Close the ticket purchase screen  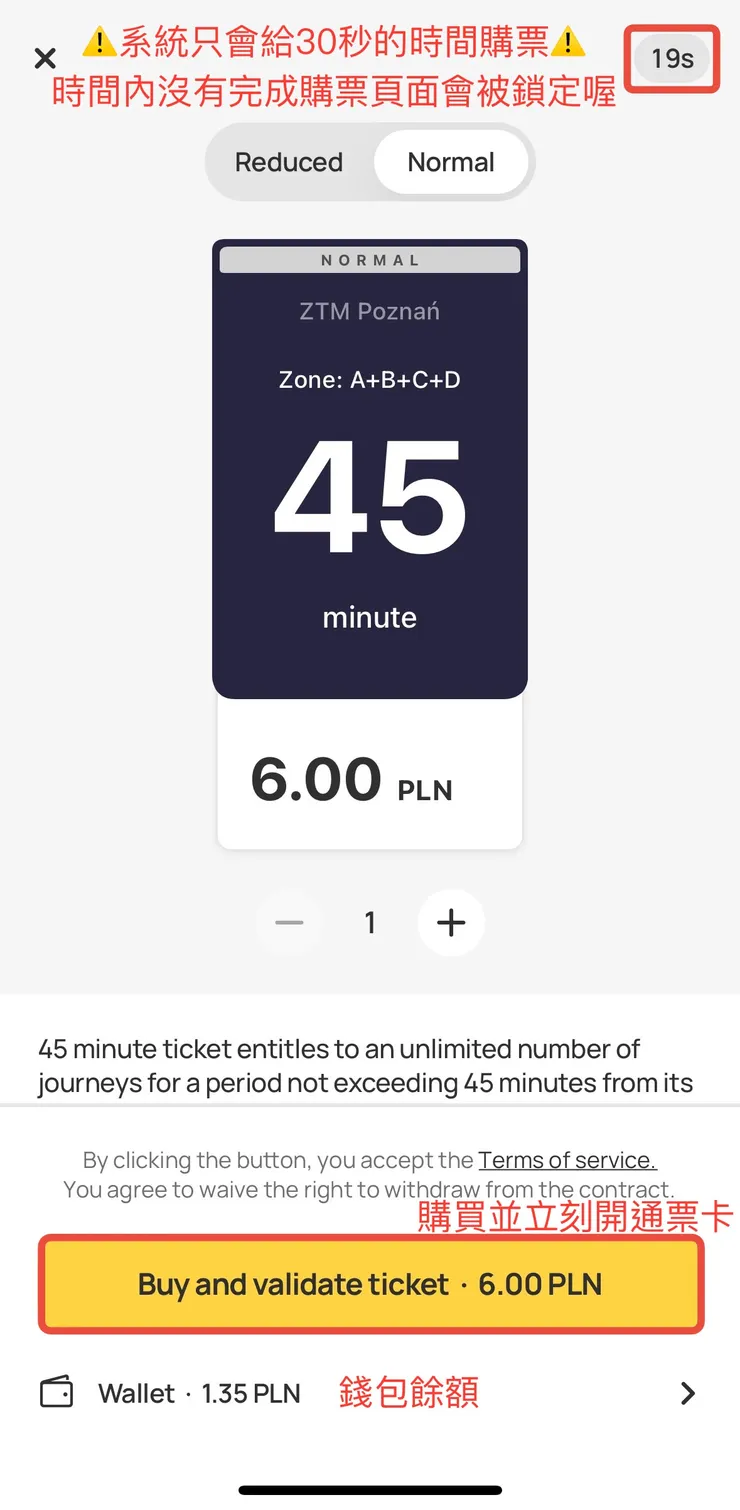point(45,59)
